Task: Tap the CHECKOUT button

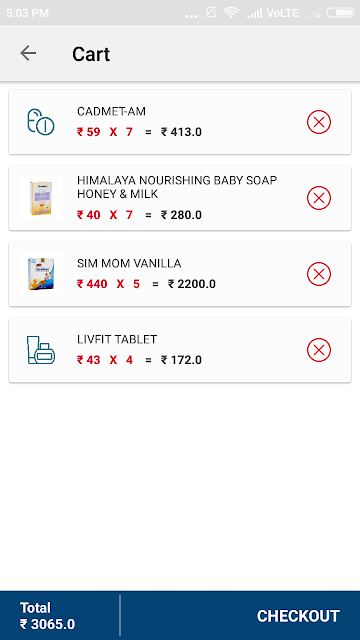Action: (298, 616)
